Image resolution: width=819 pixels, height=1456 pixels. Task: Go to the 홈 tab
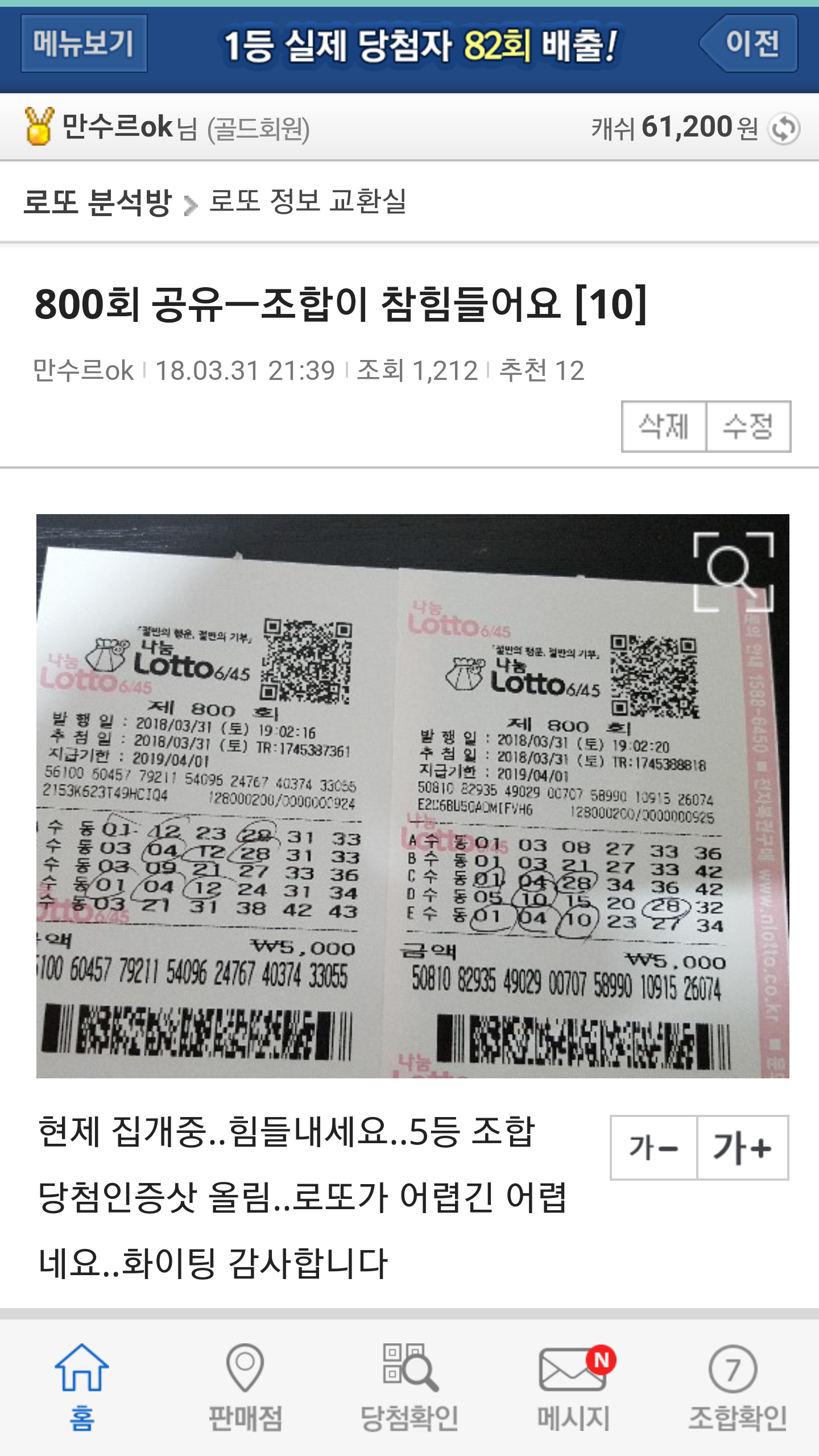[x=82, y=1387]
